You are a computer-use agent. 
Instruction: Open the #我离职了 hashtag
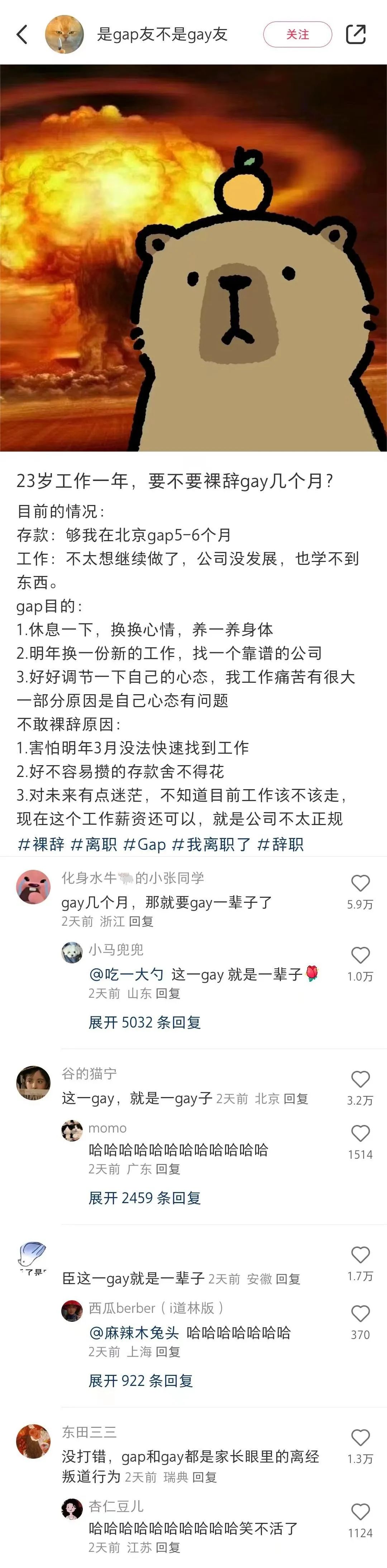coord(211,844)
